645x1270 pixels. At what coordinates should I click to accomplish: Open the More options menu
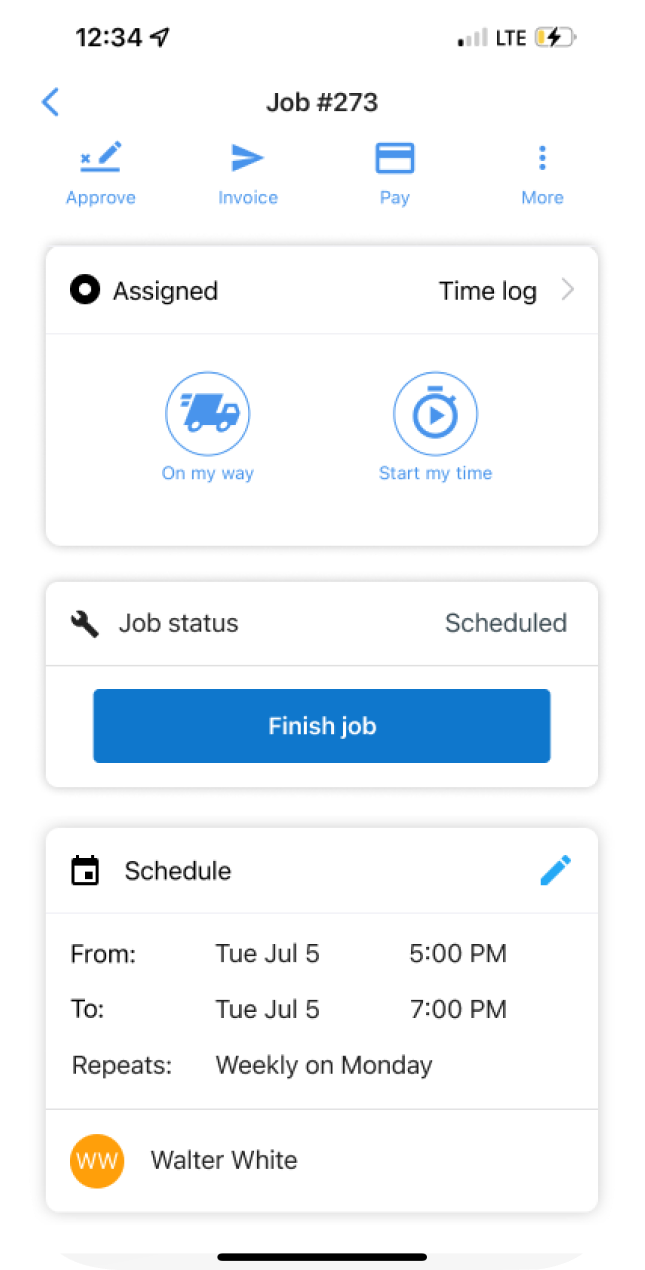click(542, 172)
